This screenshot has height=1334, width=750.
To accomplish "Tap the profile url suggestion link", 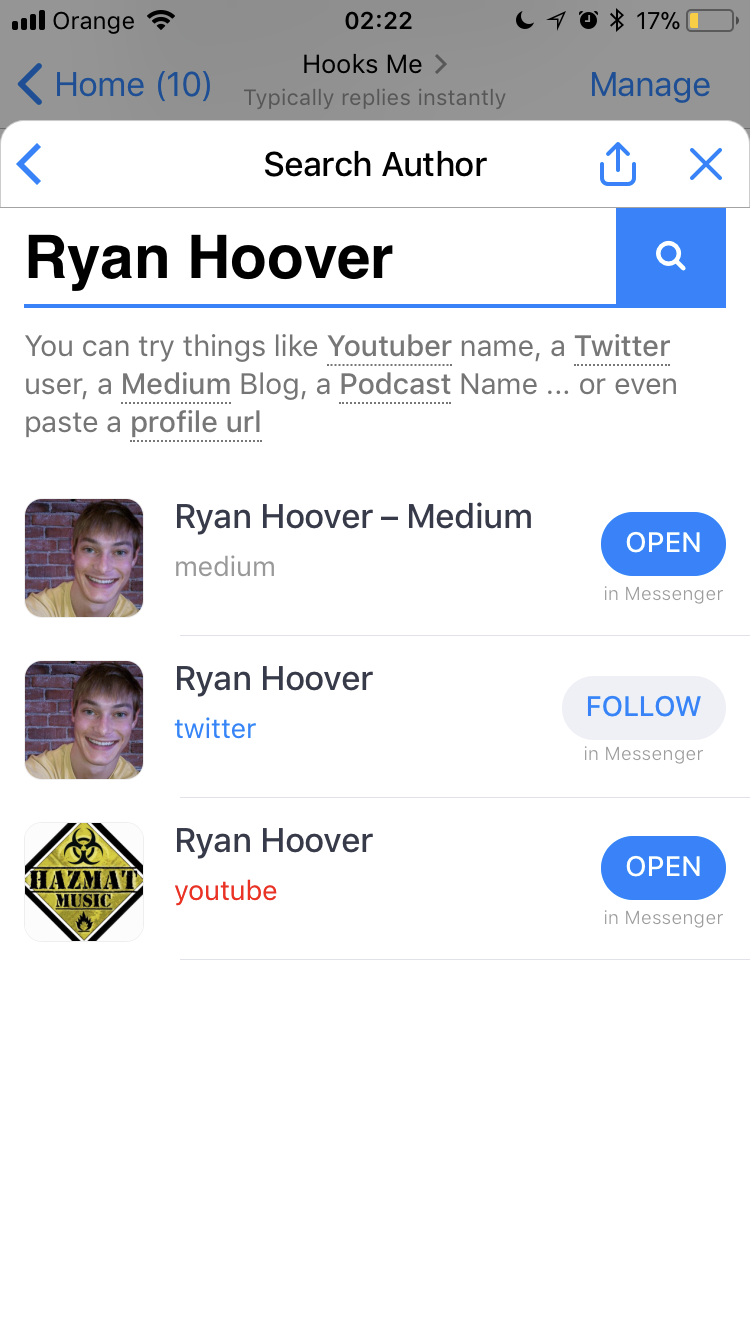I will [196, 423].
